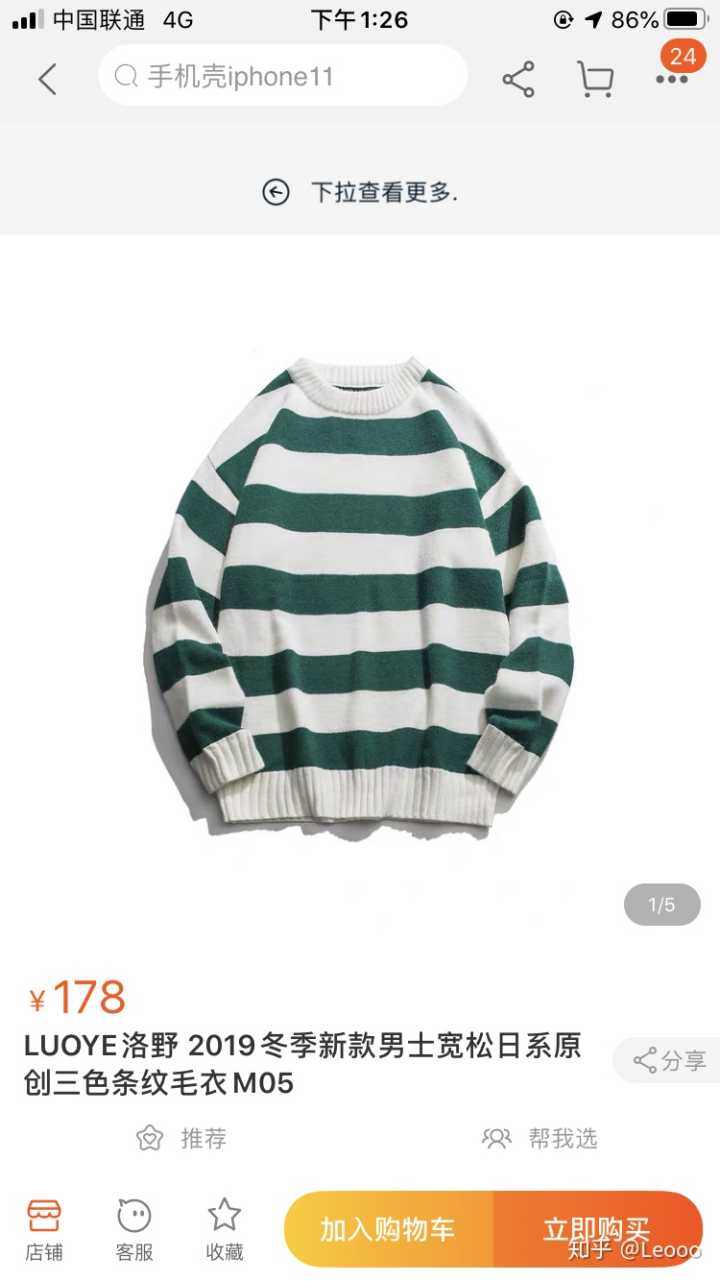Tap the 分享 button beside the title
720x1281 pixels.
point(668,1061)
